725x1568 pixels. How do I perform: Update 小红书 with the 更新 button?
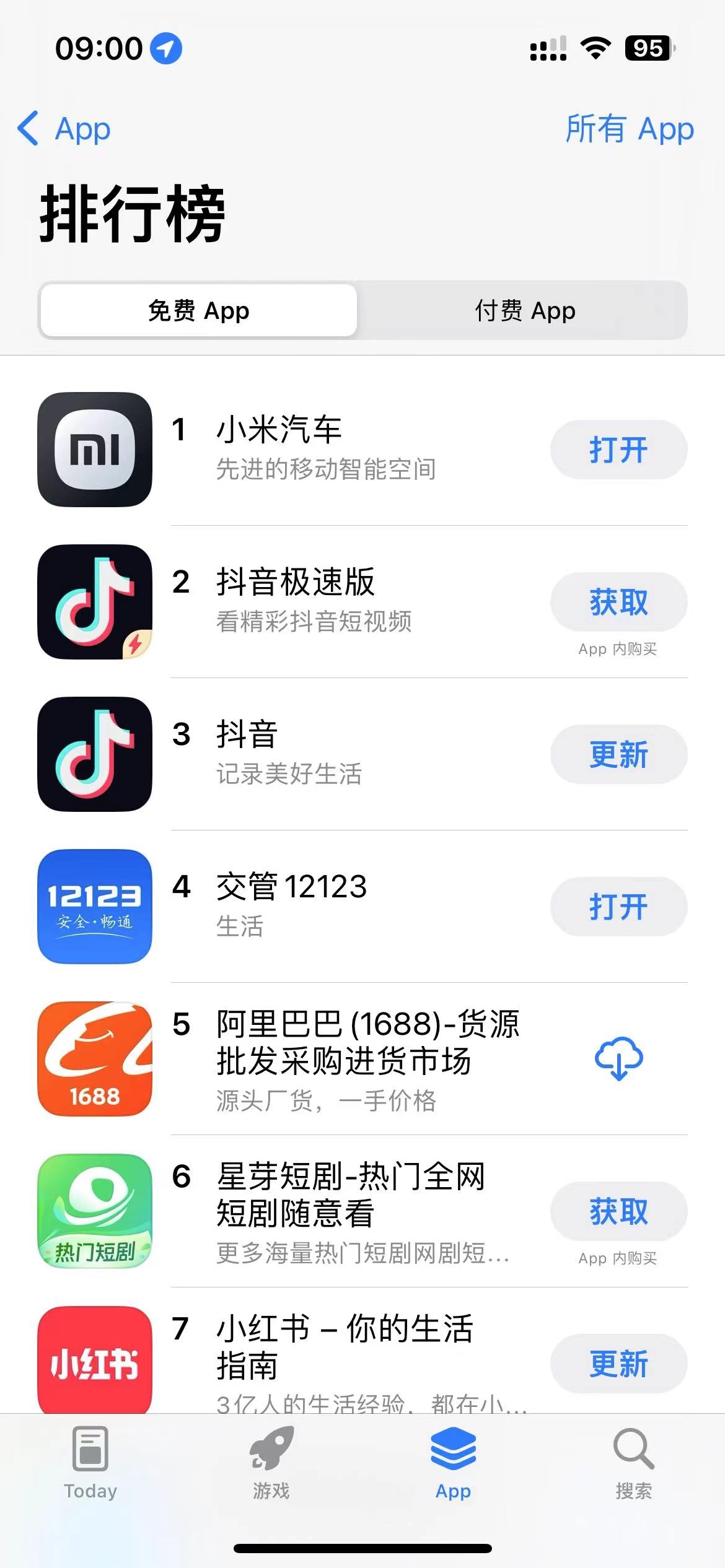click(618, 1364)
